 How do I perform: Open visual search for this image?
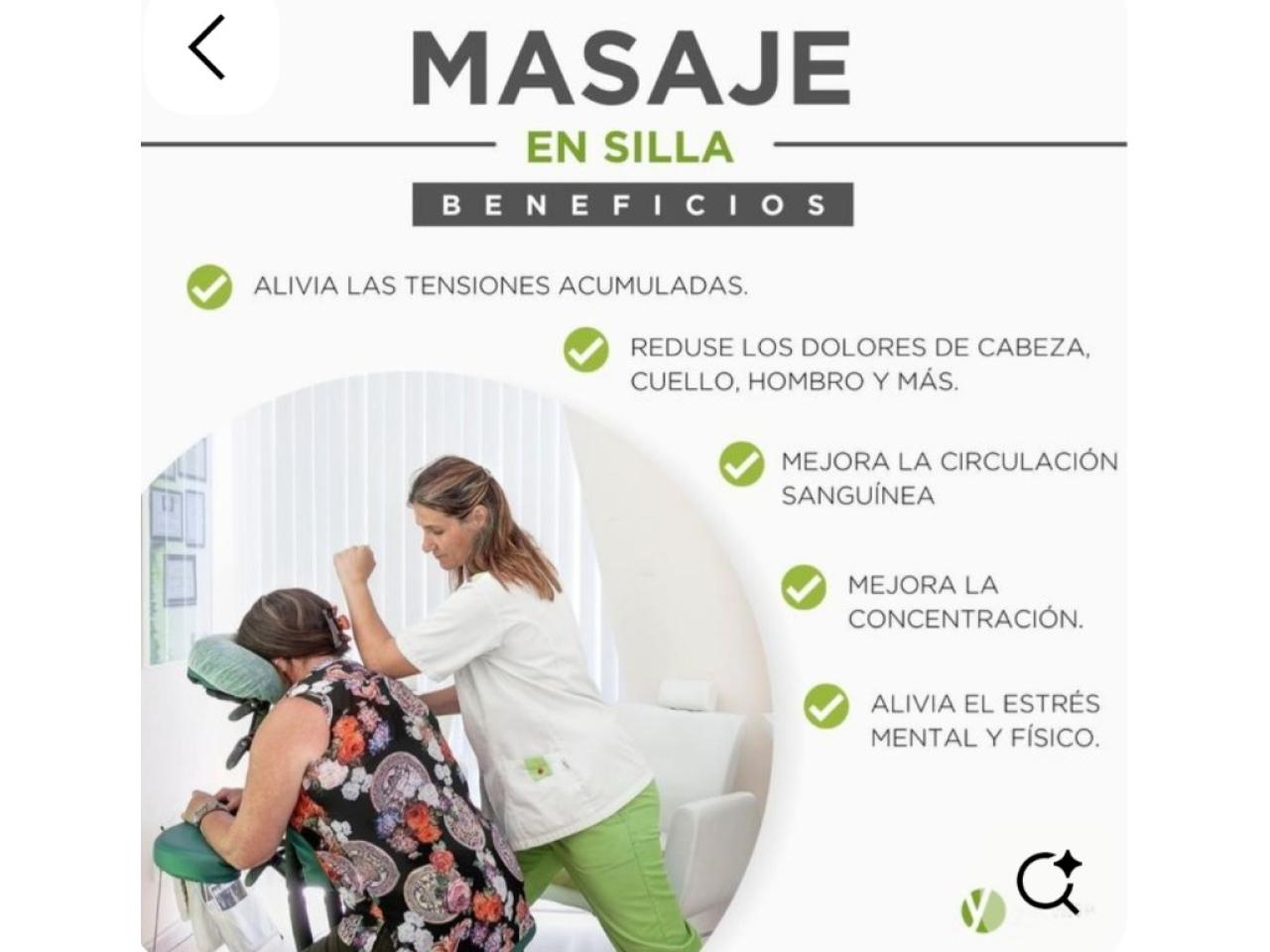[1049, 883]
